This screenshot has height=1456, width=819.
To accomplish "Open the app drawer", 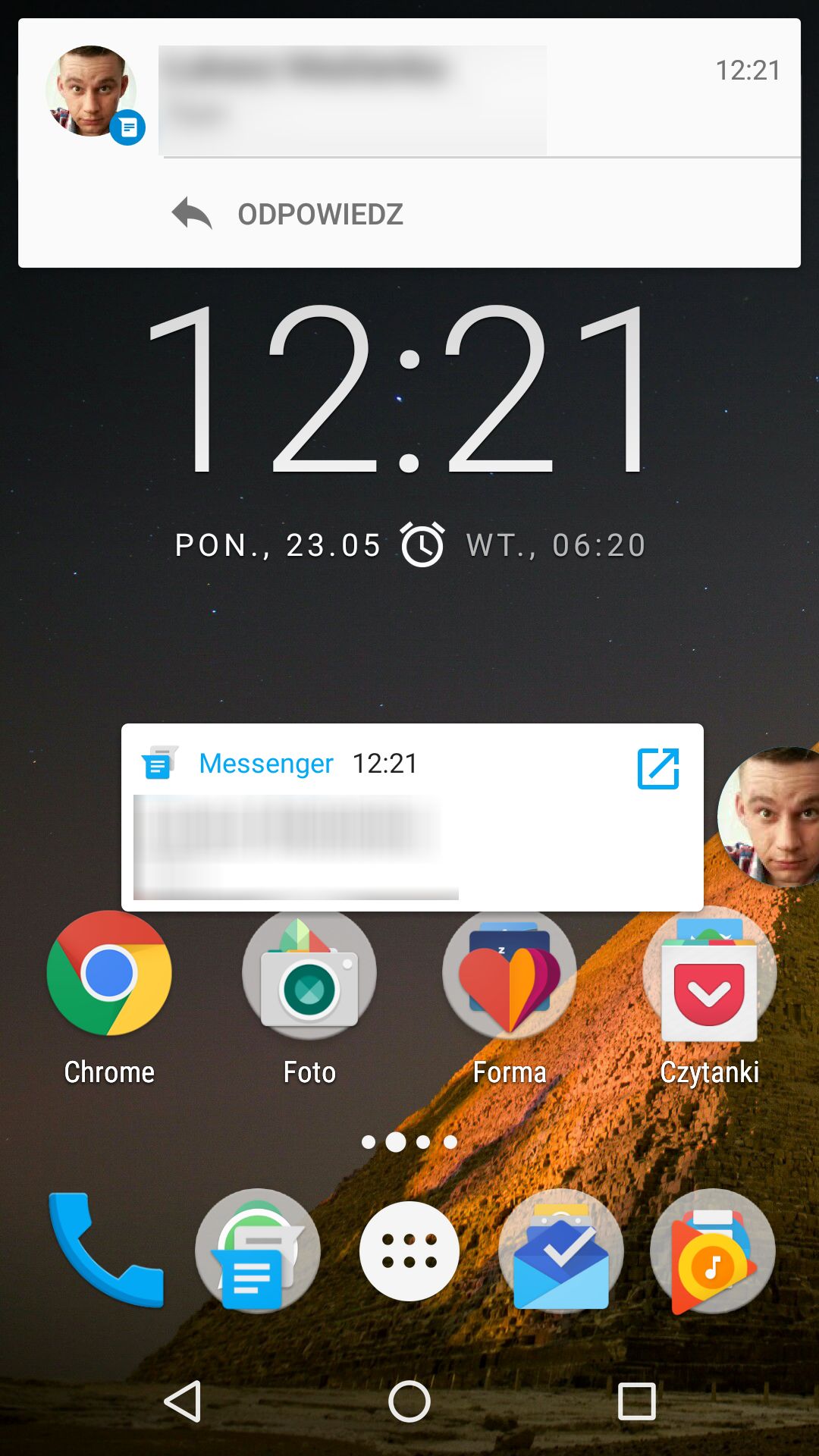I will (409, 1250).
